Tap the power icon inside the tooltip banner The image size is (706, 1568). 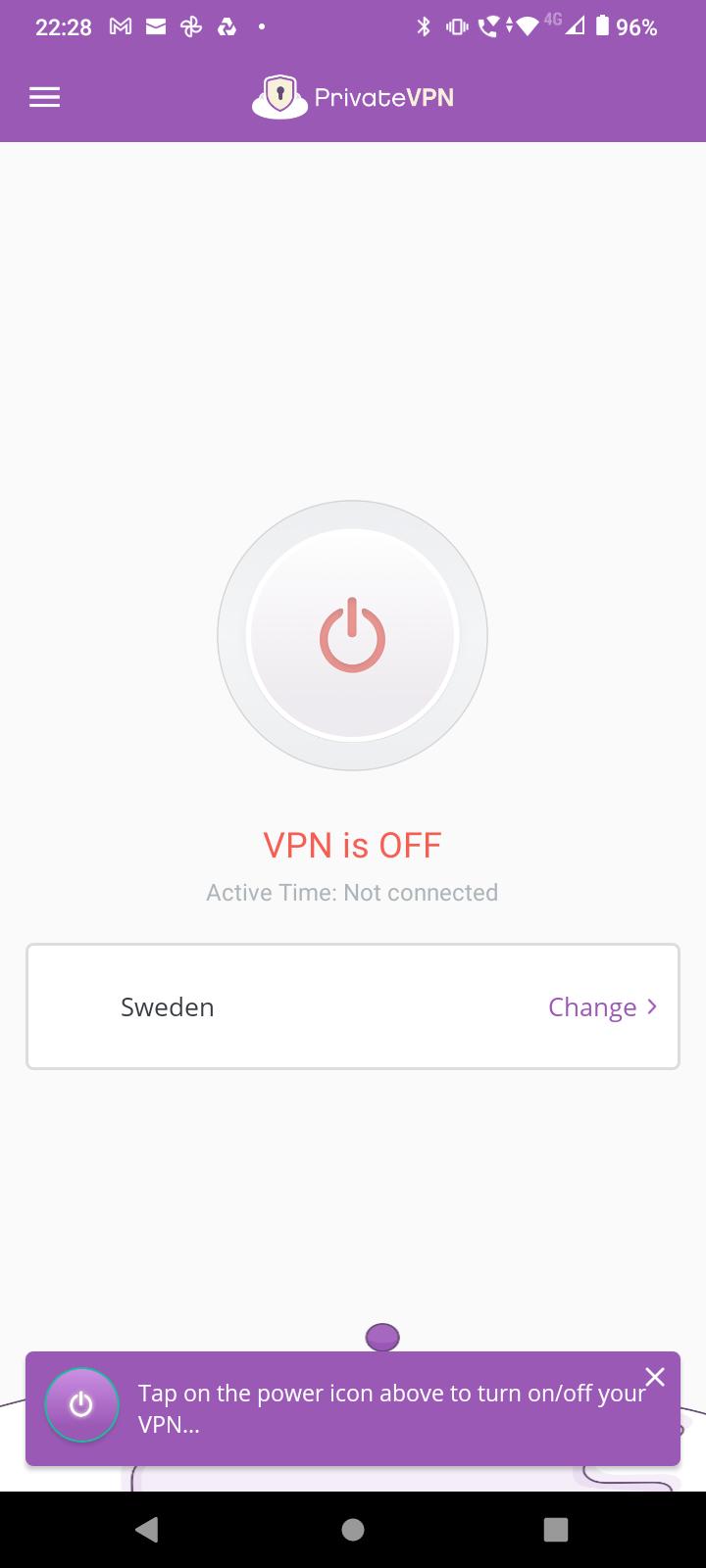(81, 1405)
